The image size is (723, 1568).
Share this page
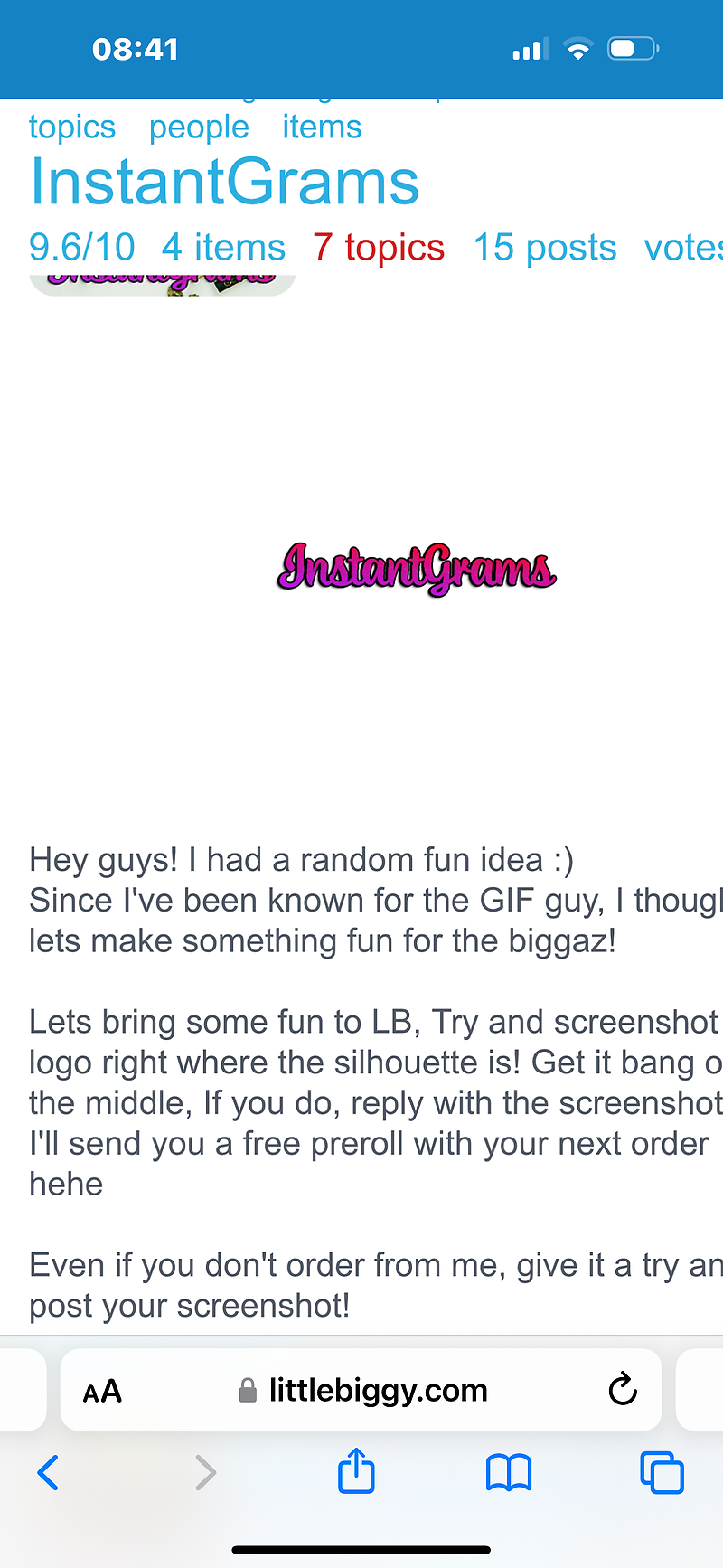point(356,1471)
